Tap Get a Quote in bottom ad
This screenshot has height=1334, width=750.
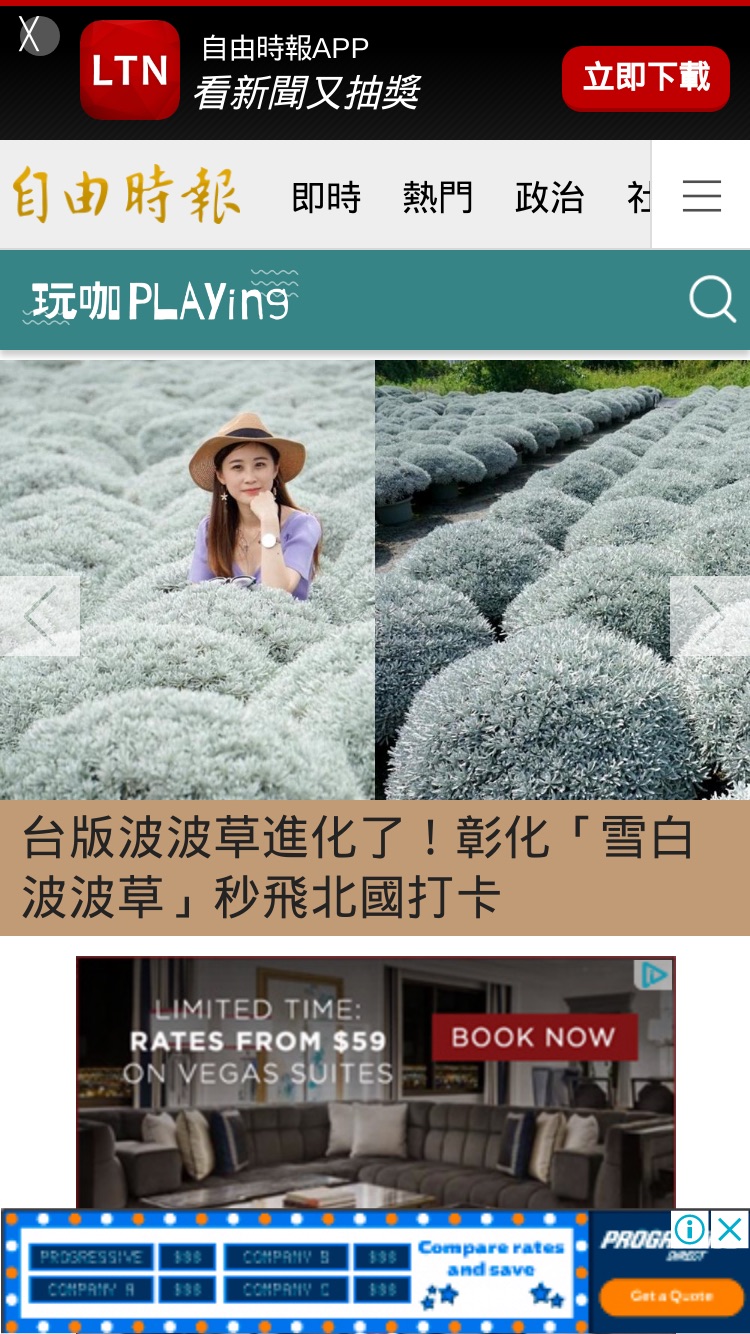671,1296
